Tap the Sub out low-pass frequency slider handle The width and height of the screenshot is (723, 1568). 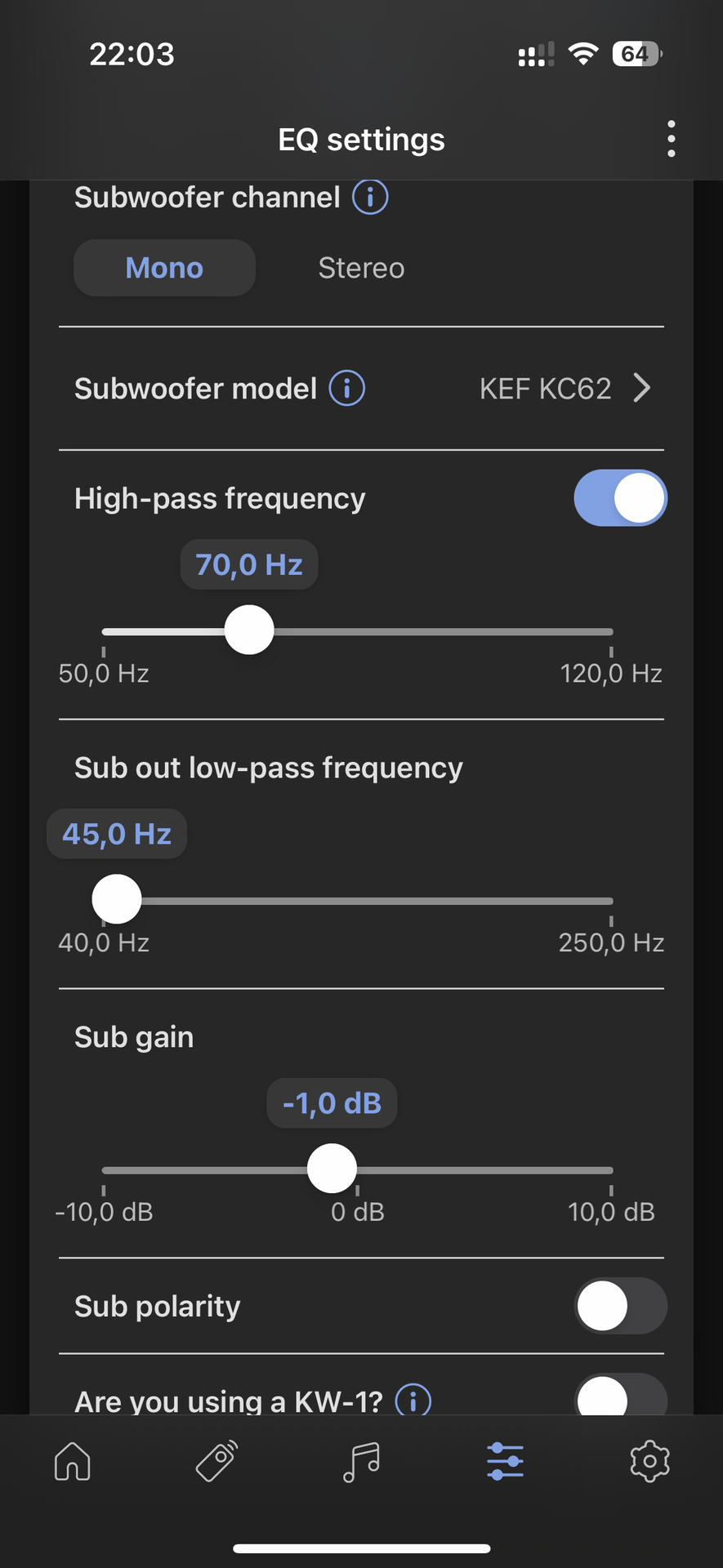point(117,899)
